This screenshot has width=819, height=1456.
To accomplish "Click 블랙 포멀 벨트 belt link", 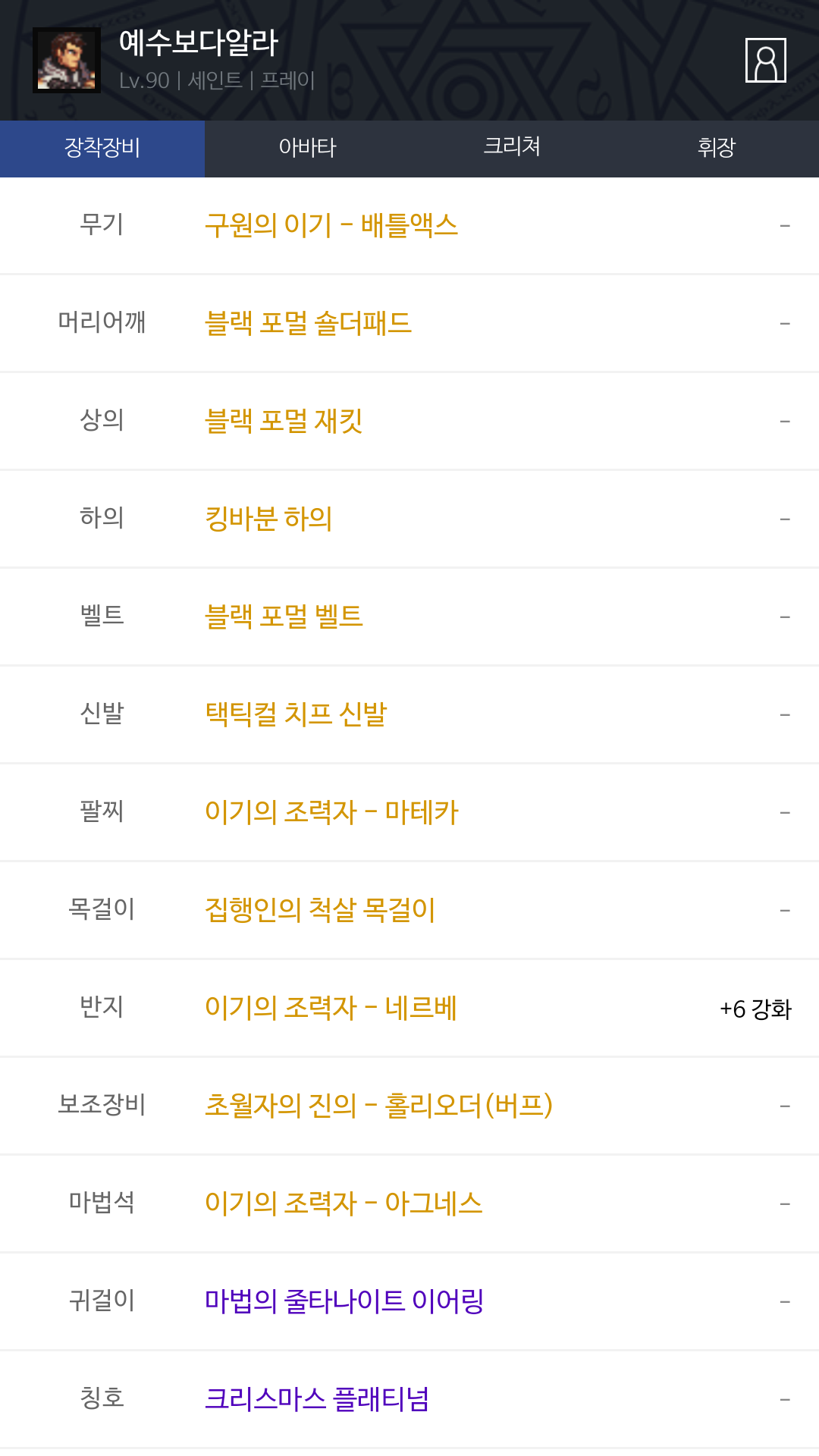I will (x=284, y=617).
